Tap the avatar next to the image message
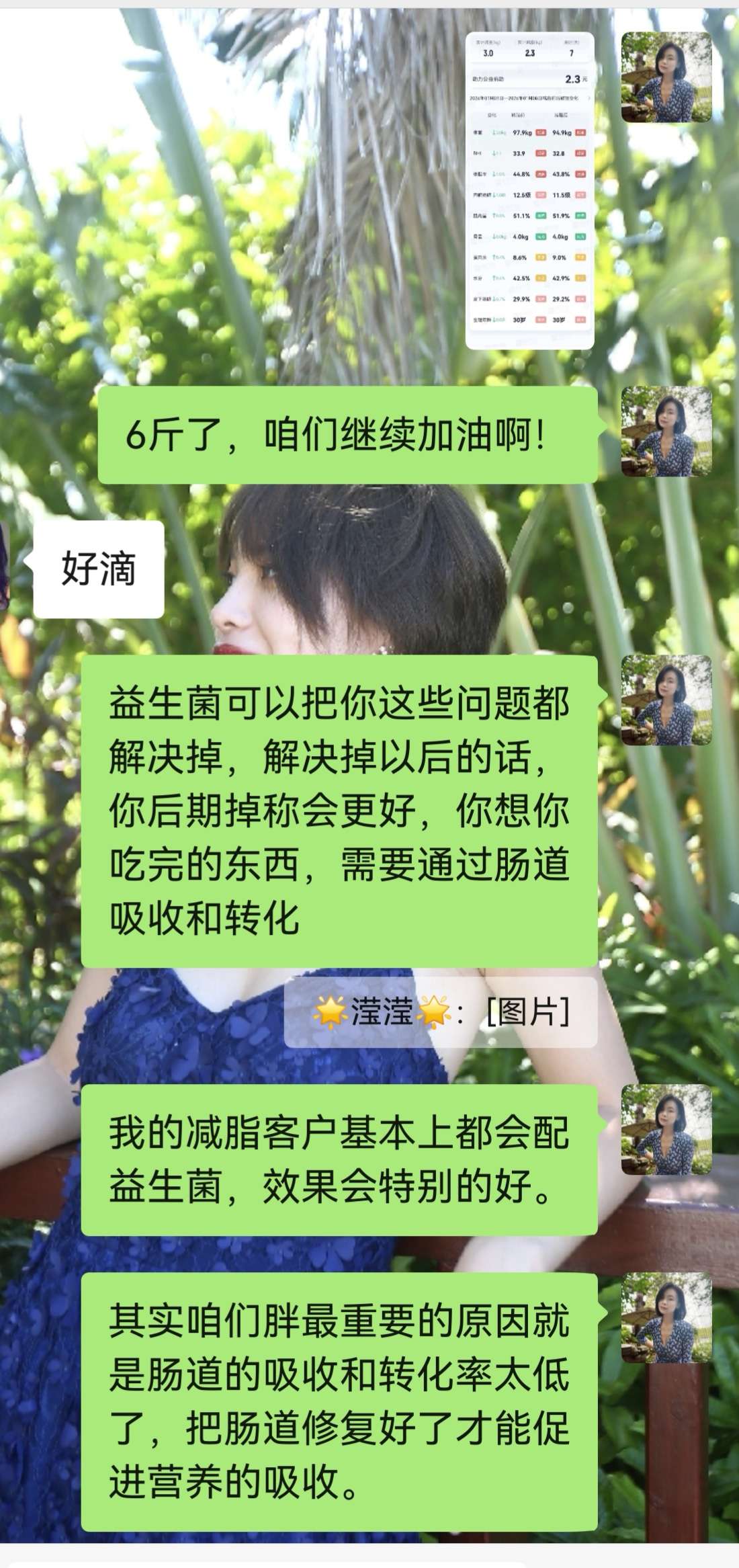Image resolution: width=739 pixels, height=1568 pixels. 666,77
